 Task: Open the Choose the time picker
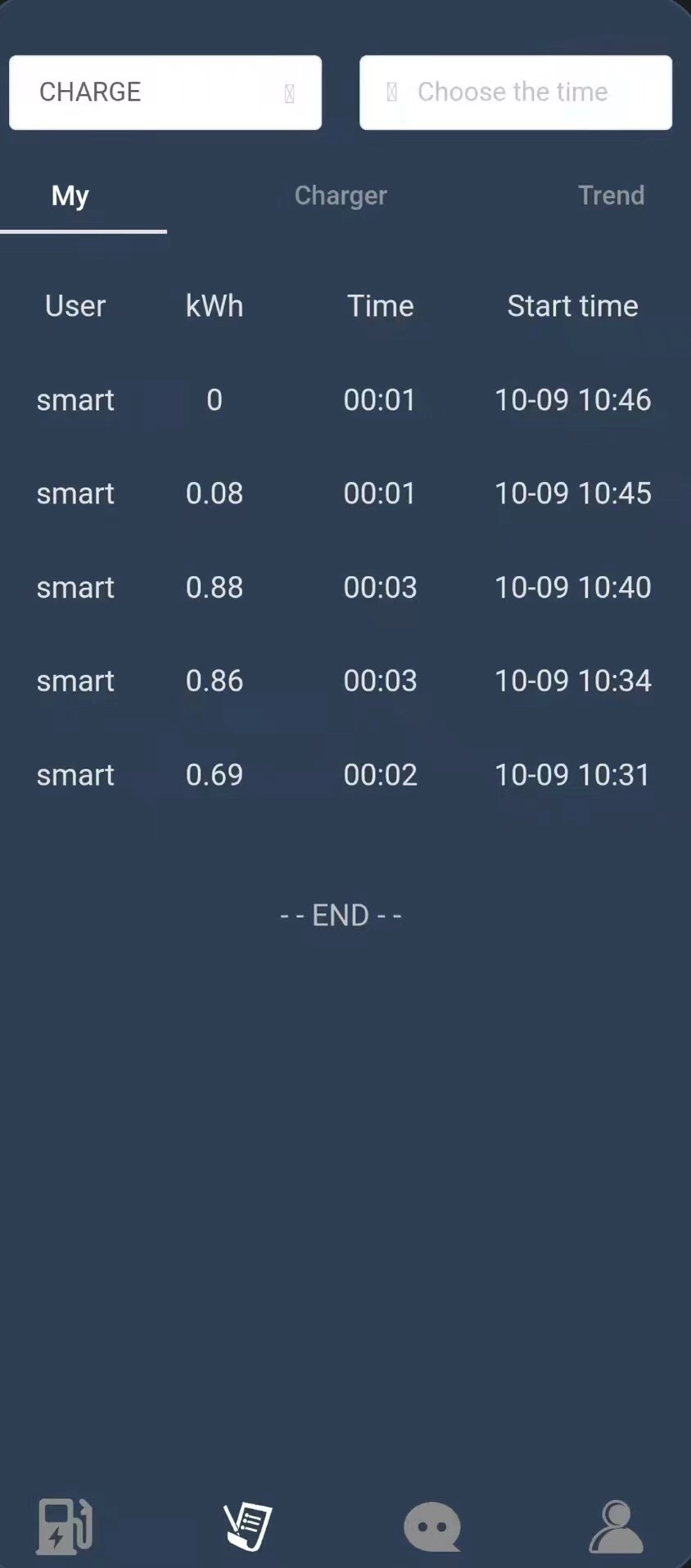coord(515,92)
